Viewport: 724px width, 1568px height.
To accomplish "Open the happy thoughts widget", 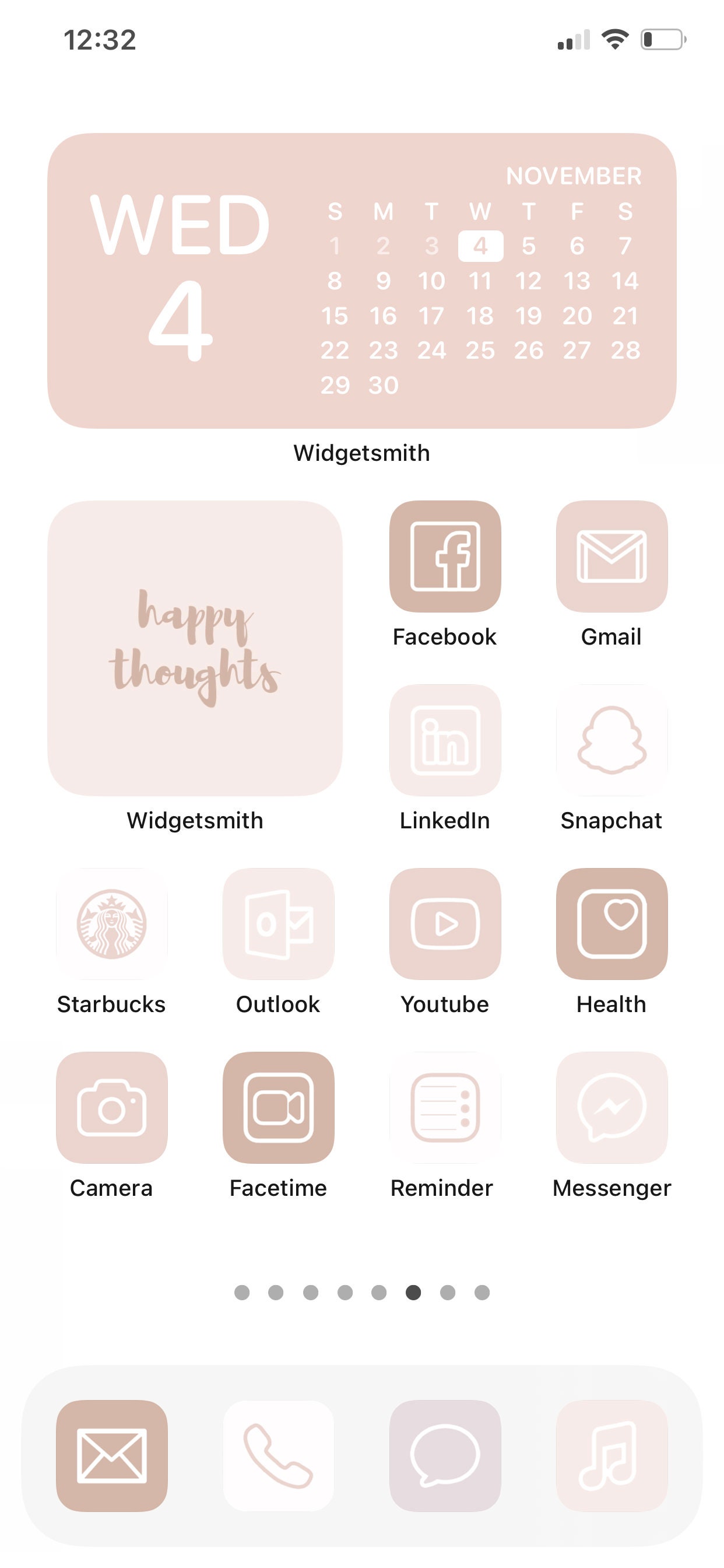I will pos(195,647).
